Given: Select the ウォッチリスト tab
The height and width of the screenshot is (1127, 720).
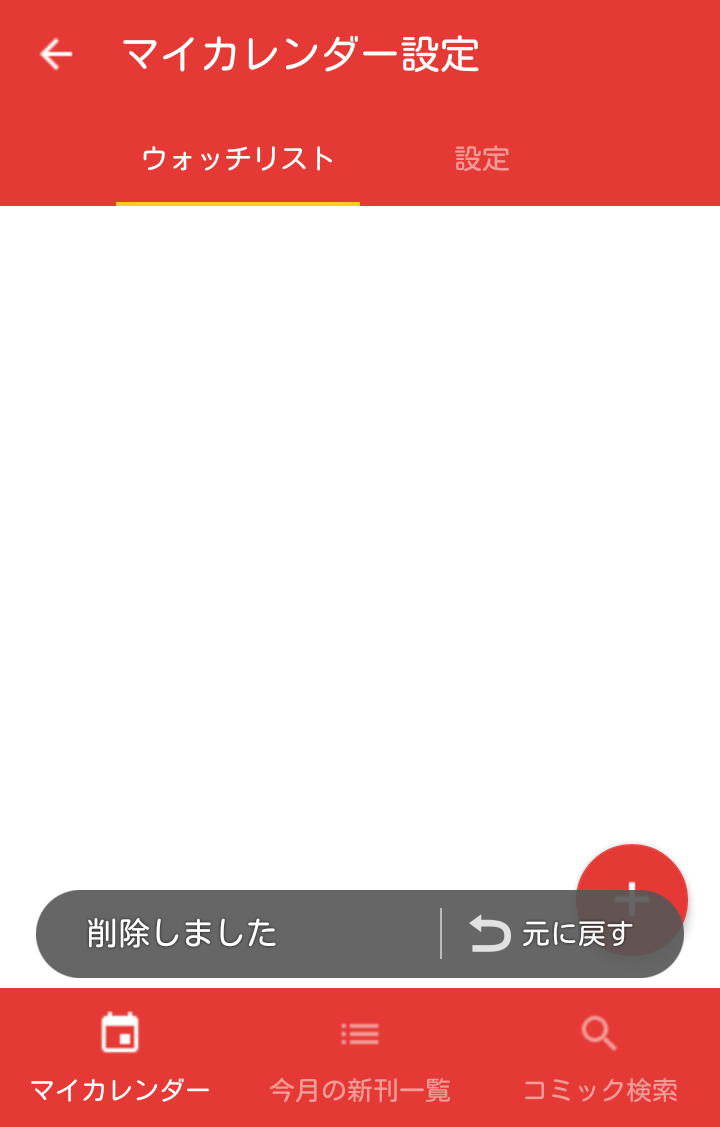Looking at the screenshot, I should point(238,159).
